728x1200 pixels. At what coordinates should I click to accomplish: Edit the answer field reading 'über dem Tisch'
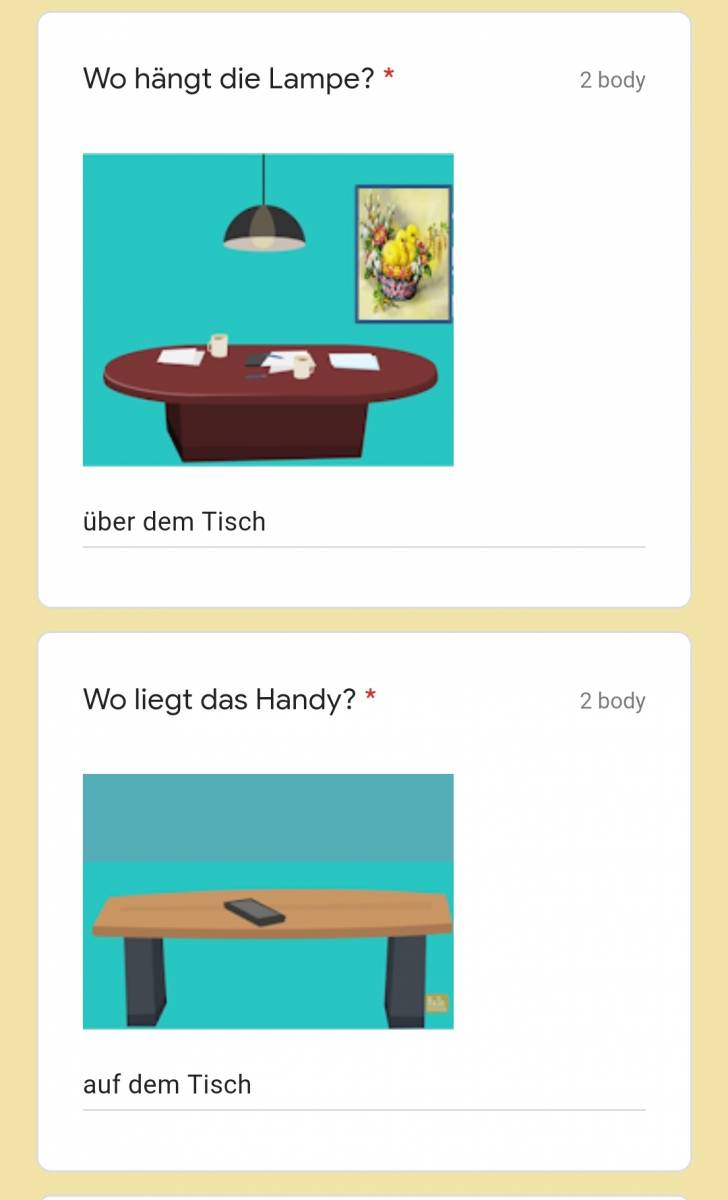[363, 522]
